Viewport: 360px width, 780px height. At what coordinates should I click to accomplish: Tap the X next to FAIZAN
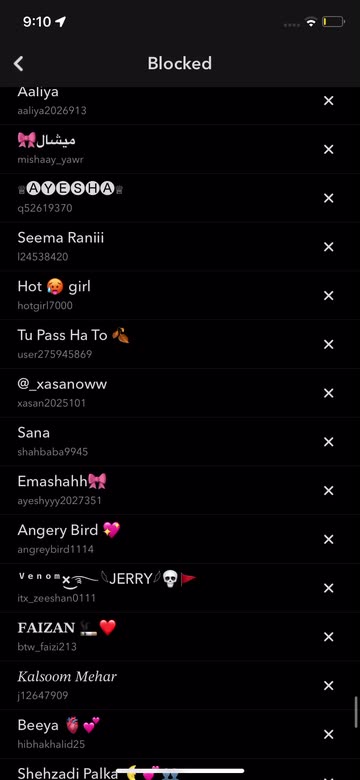point(328,637)
